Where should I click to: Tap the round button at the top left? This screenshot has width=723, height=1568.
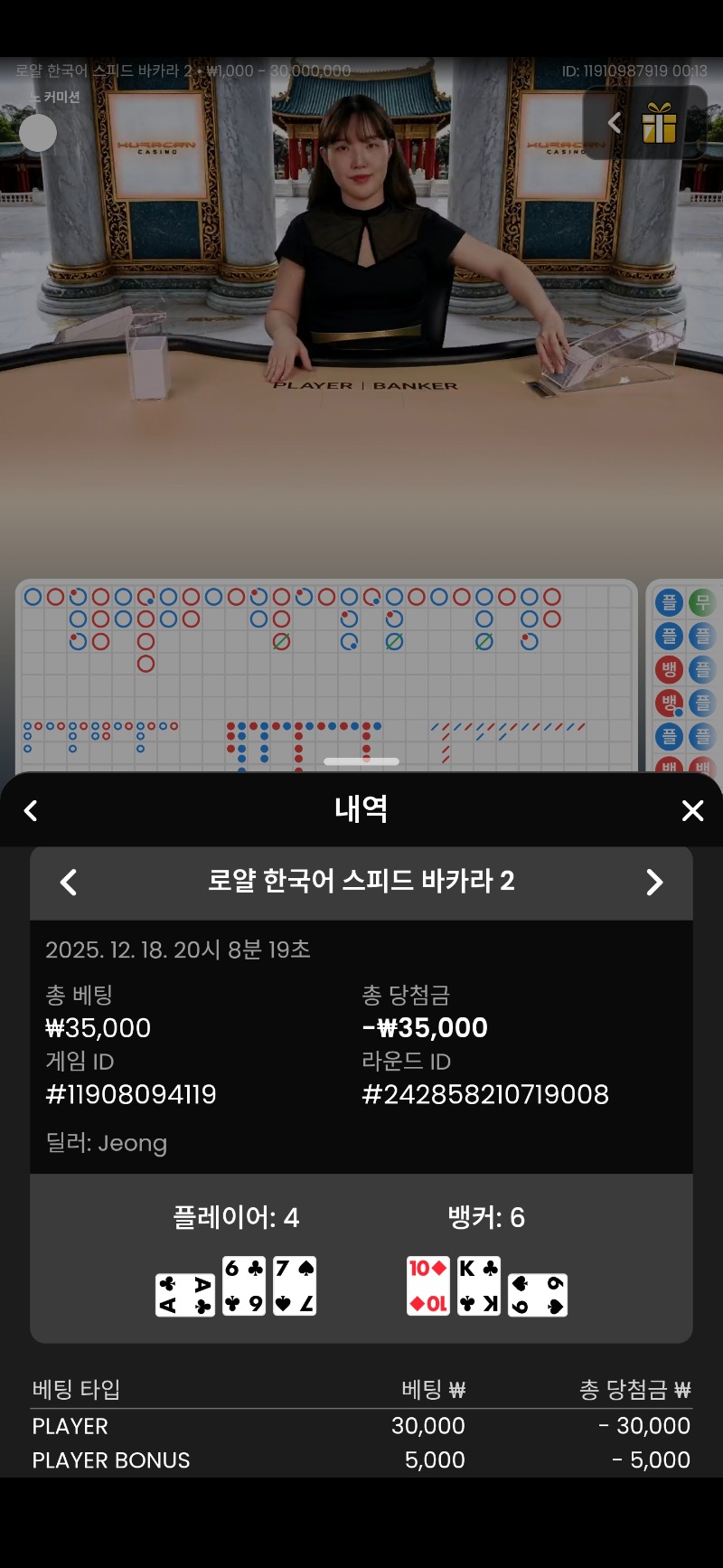coord(38,133)
